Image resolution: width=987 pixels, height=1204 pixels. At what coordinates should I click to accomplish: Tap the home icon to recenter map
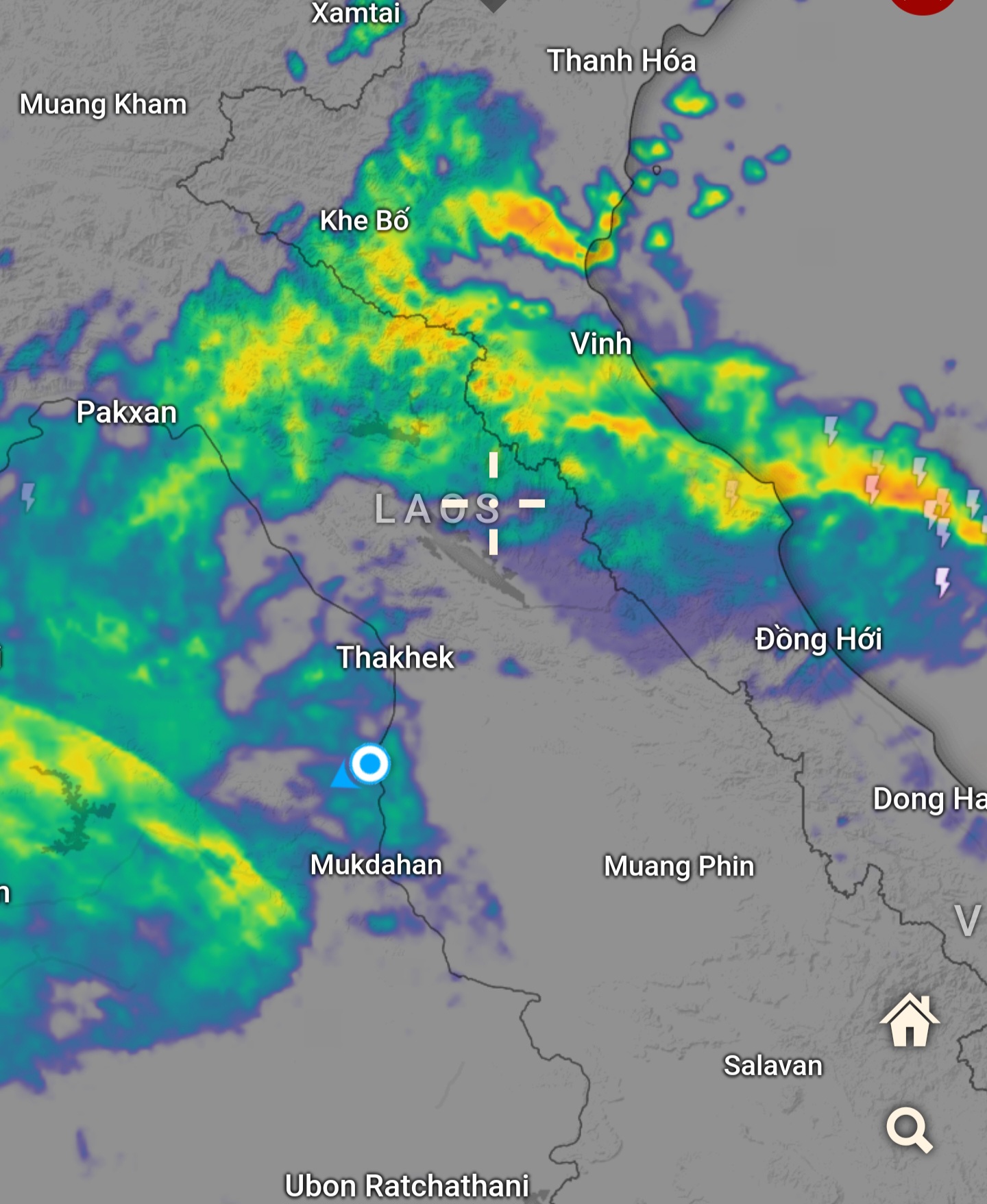910,1021
